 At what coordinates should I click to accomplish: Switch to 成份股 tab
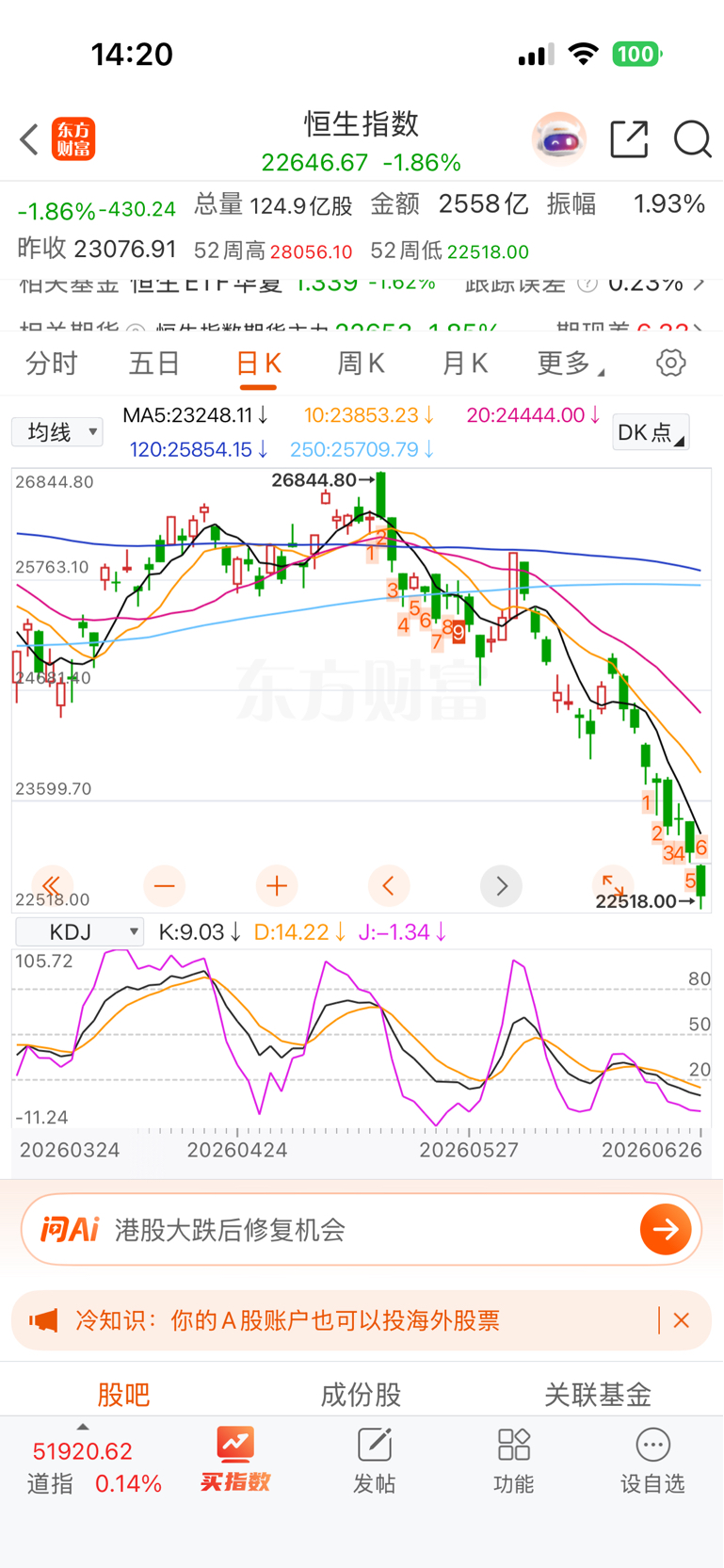coord(362,1395)
